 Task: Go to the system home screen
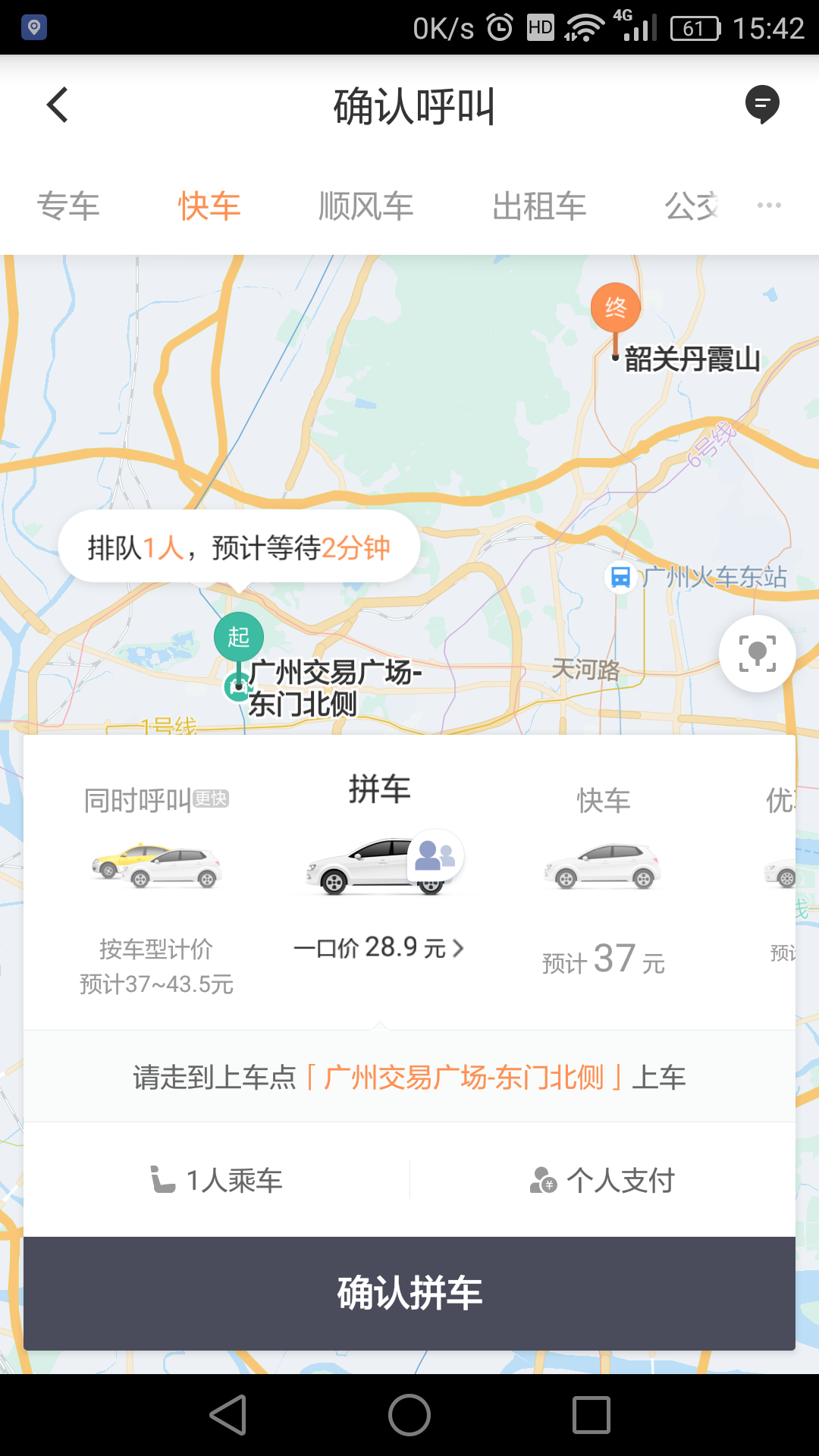[x=409, y=1415]
